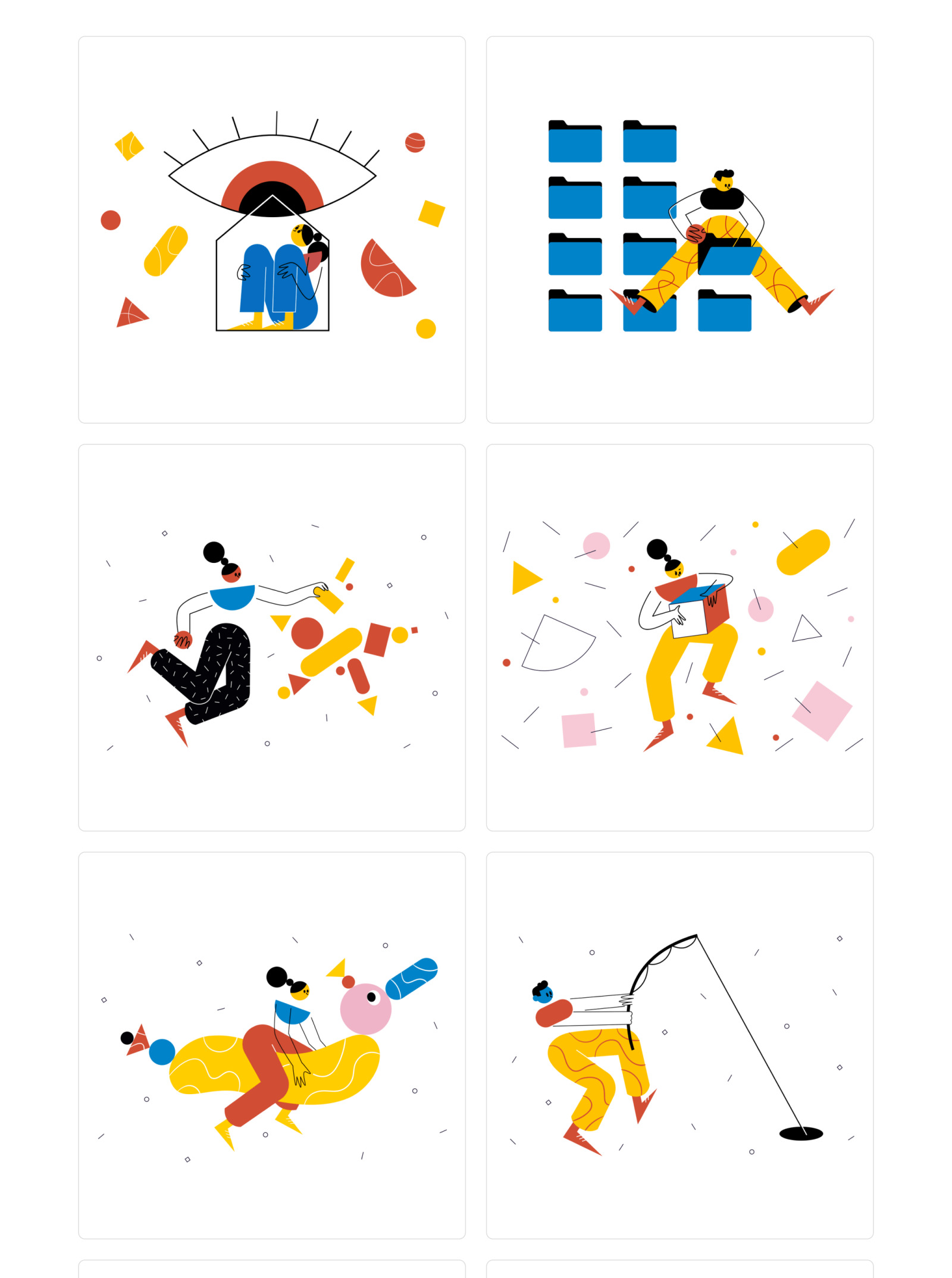This screenshot has height=1278, width=952.
Task: Select the woman with black pants illustration
Action: tap(272, 637)
